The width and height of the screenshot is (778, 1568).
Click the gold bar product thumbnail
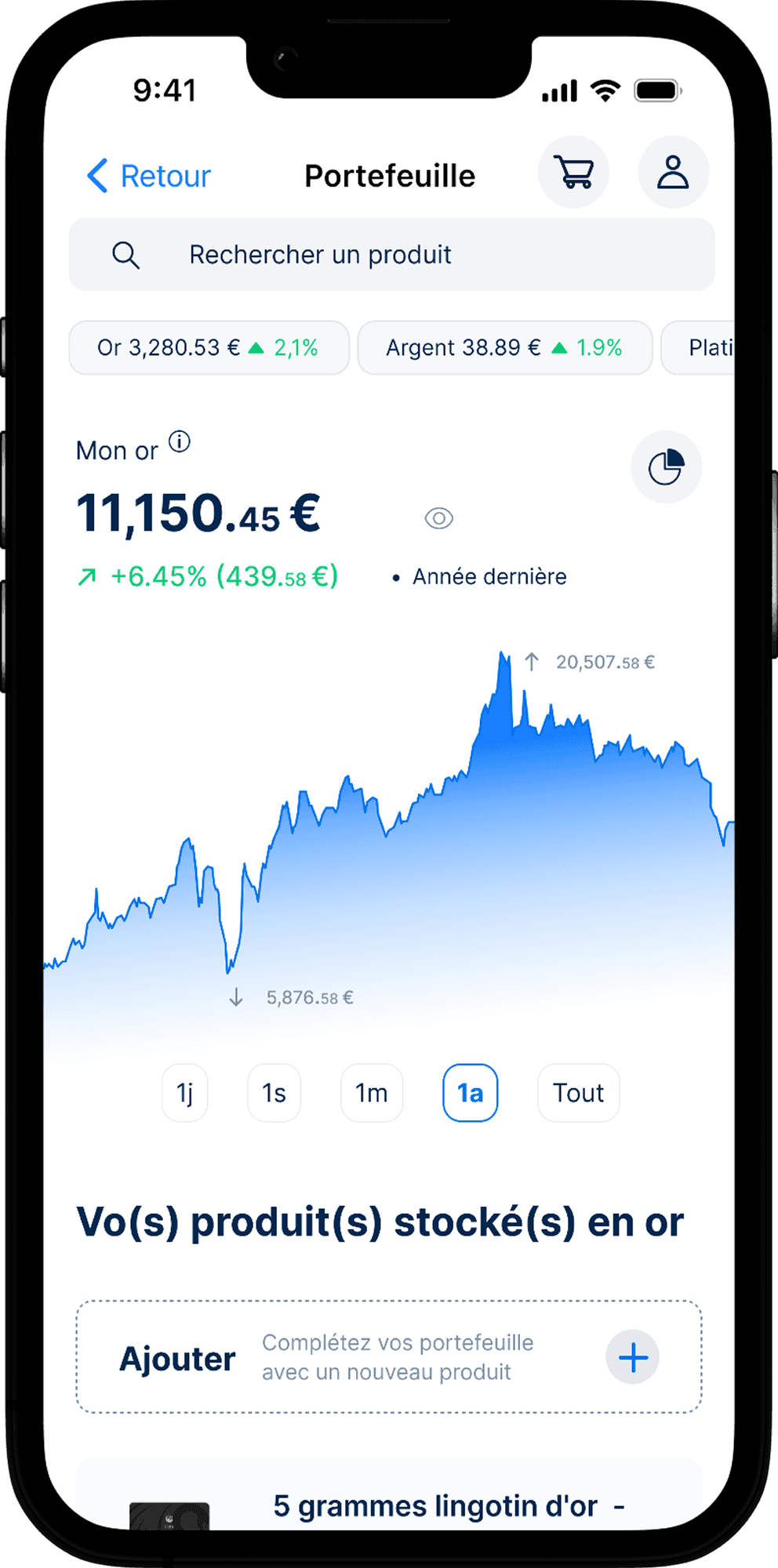coord(169,1522)
